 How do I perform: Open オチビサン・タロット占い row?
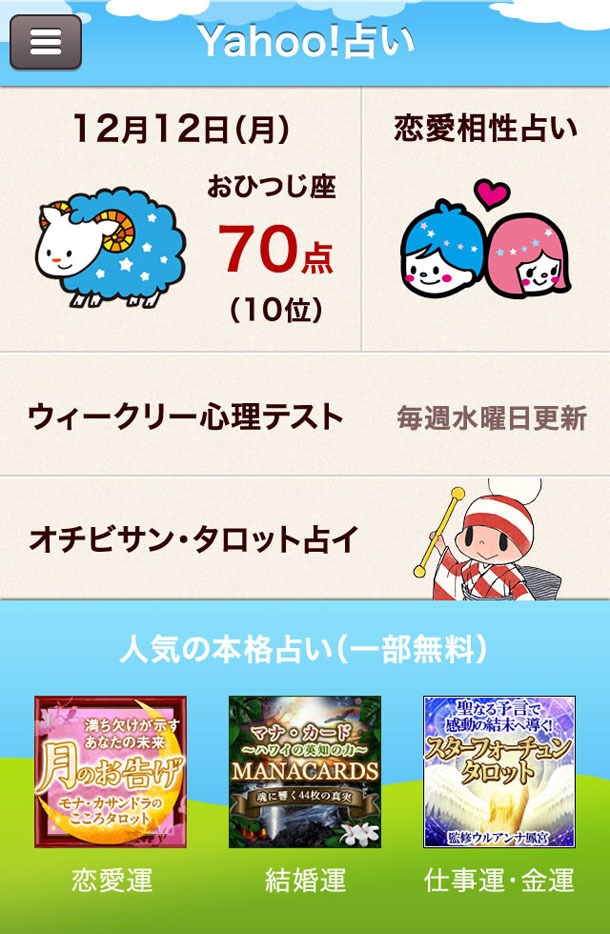tap(305, 539)
